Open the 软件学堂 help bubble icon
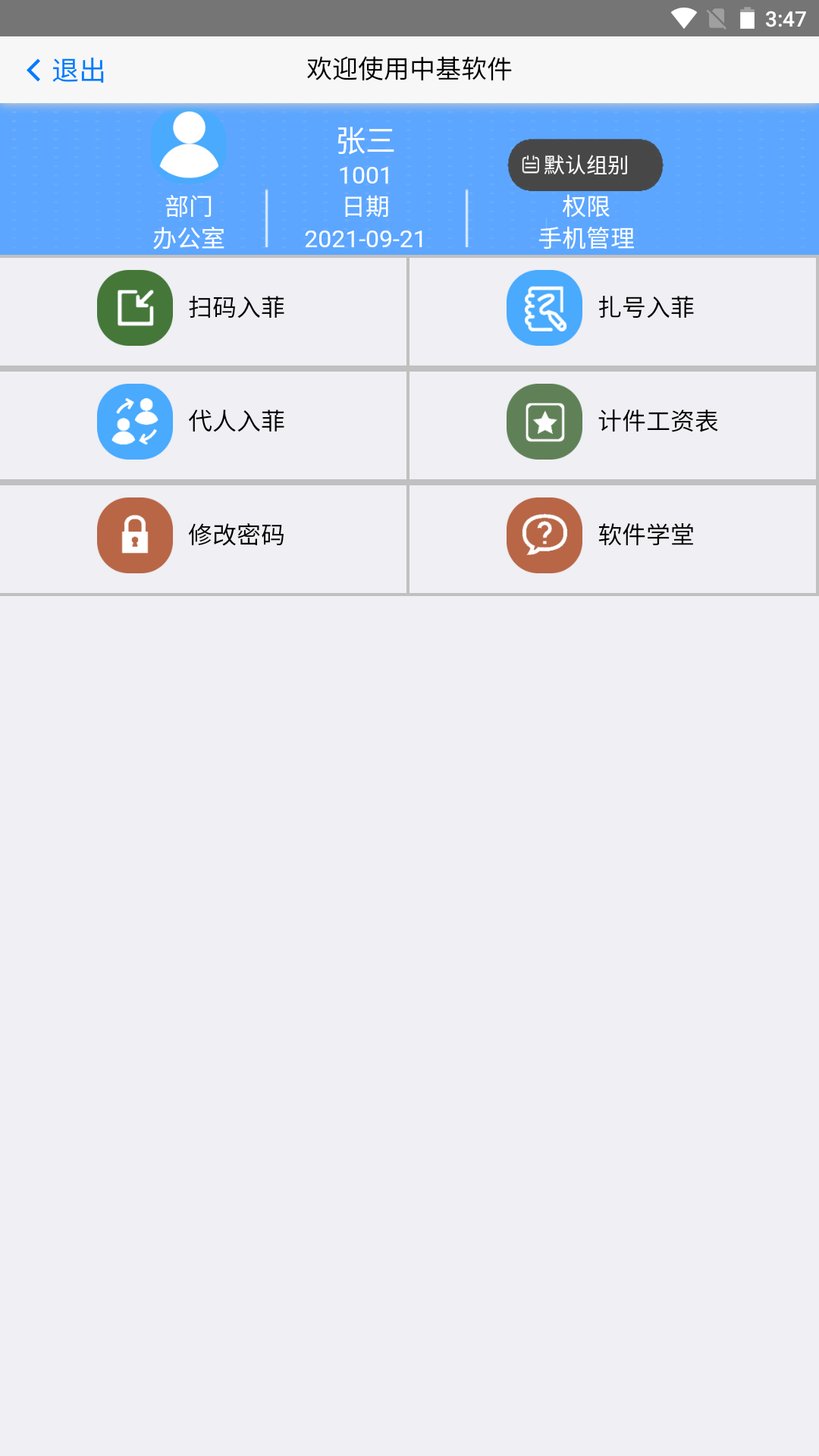819x1456 pixels. pyautogui.click(x=544, y=535)
